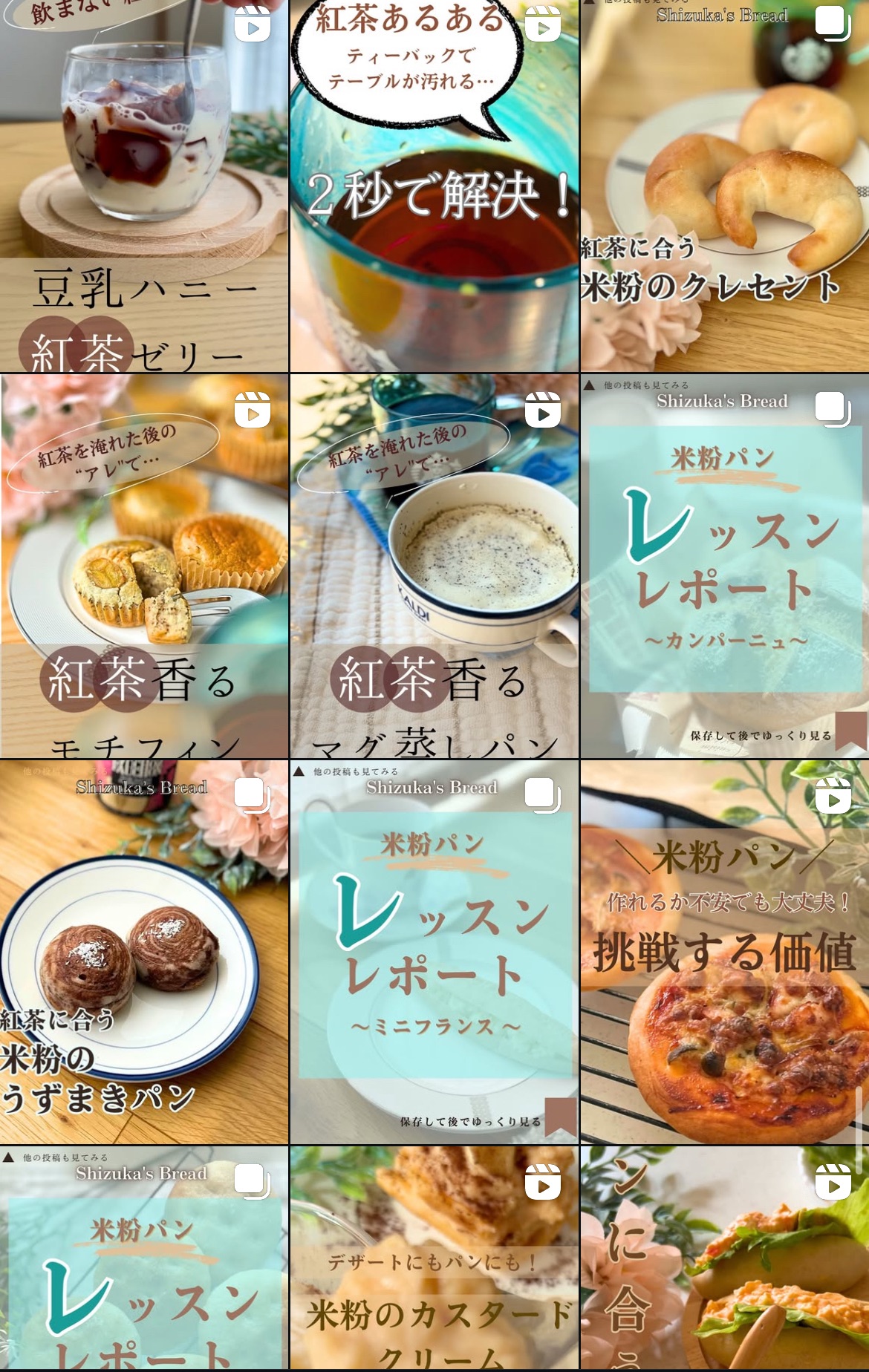The image size is (869, 1372).
Task: Open the レッスンレポート カンパーニュ post
Action: pyautogui.click(x=725, y=566)
